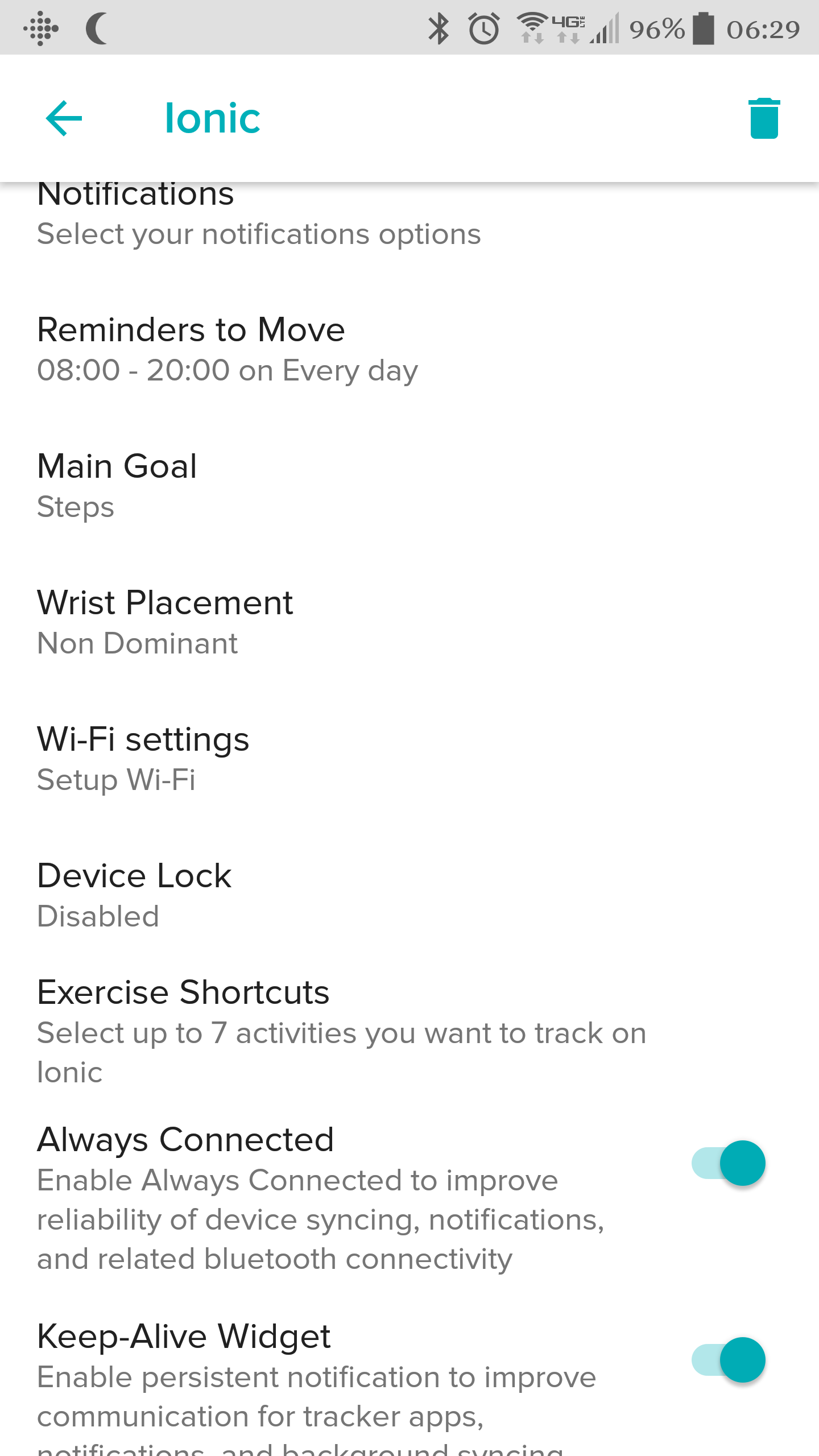This screenshot has width=819, height=1456.
Task: Select the Main Goal setting
Action: coord(117,485)
